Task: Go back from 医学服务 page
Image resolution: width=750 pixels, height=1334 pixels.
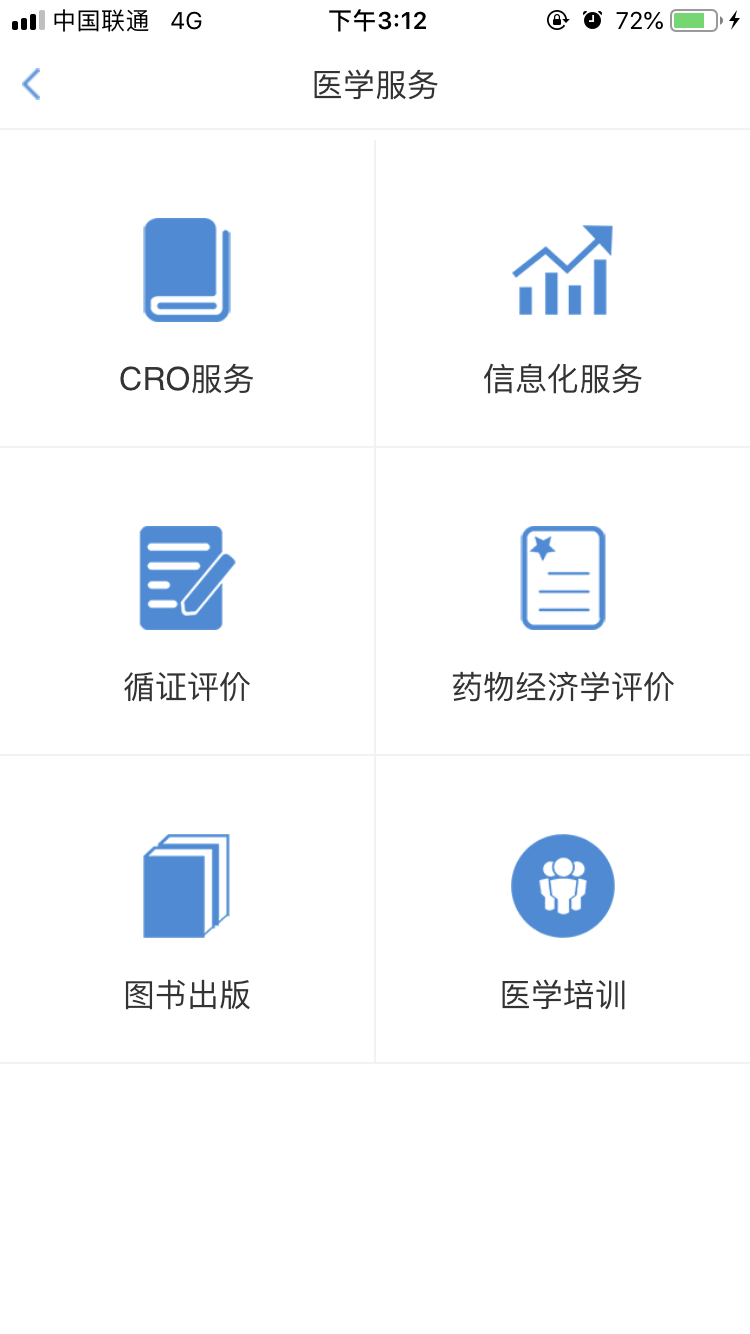Action: click(x=32, y=85)
